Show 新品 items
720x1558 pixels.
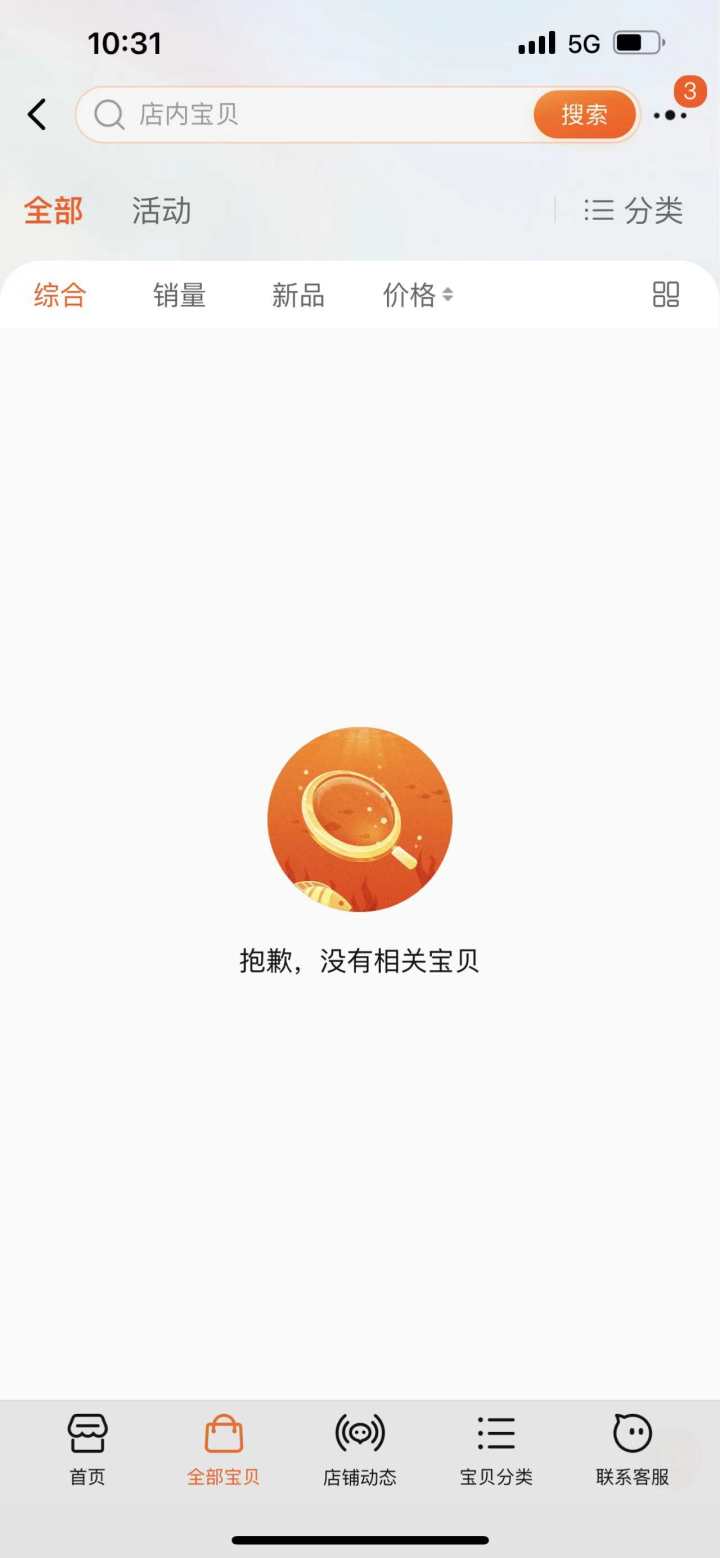(298, 295)
